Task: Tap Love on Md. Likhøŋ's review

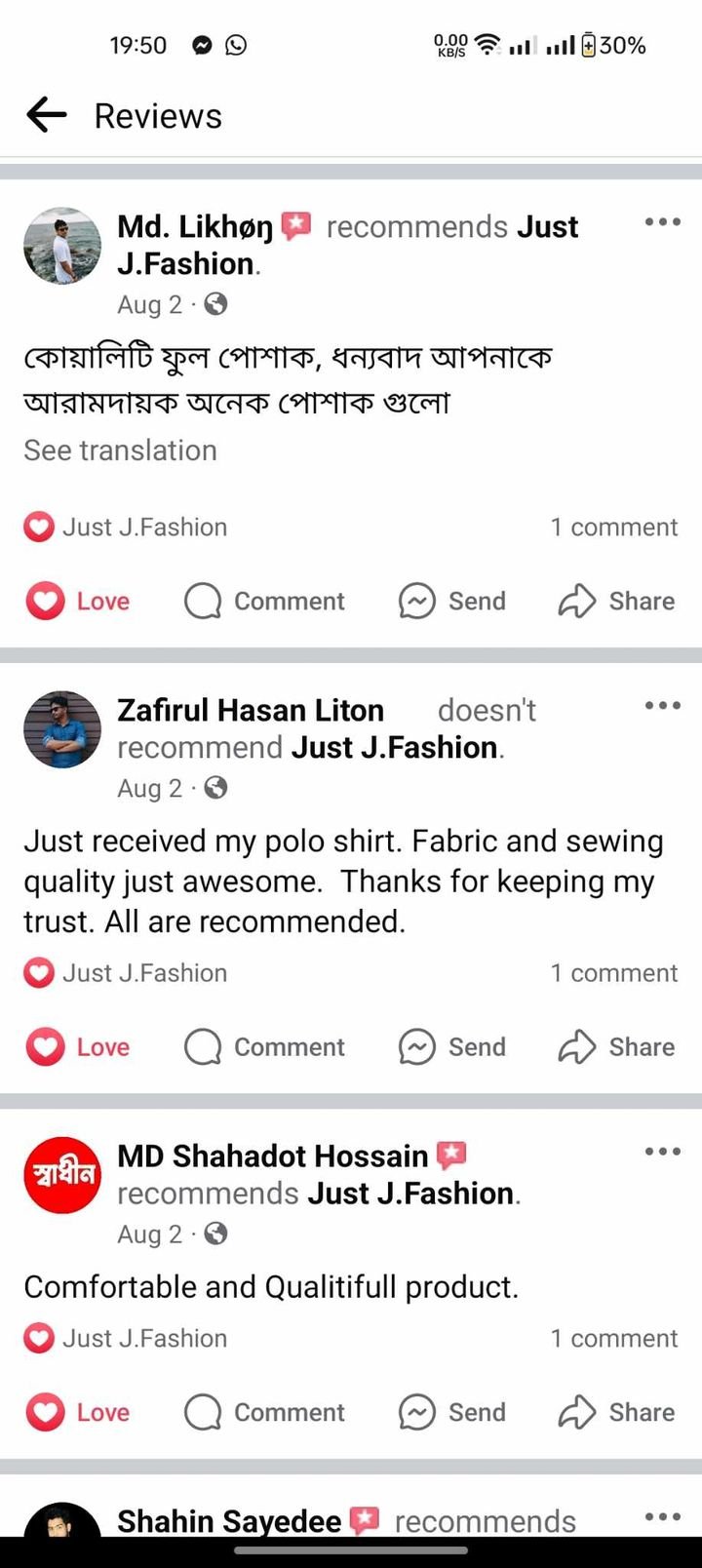Action: (78, 601)
